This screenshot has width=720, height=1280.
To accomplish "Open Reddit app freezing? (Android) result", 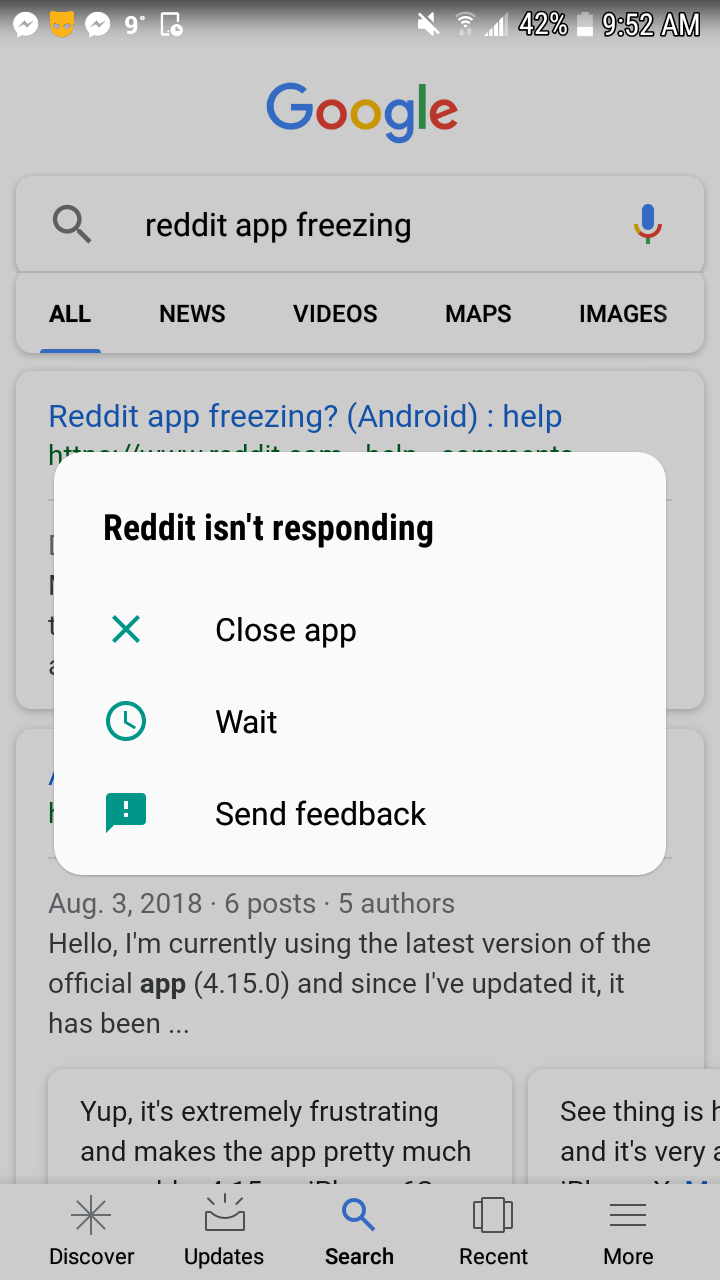I will click(305, 416).
